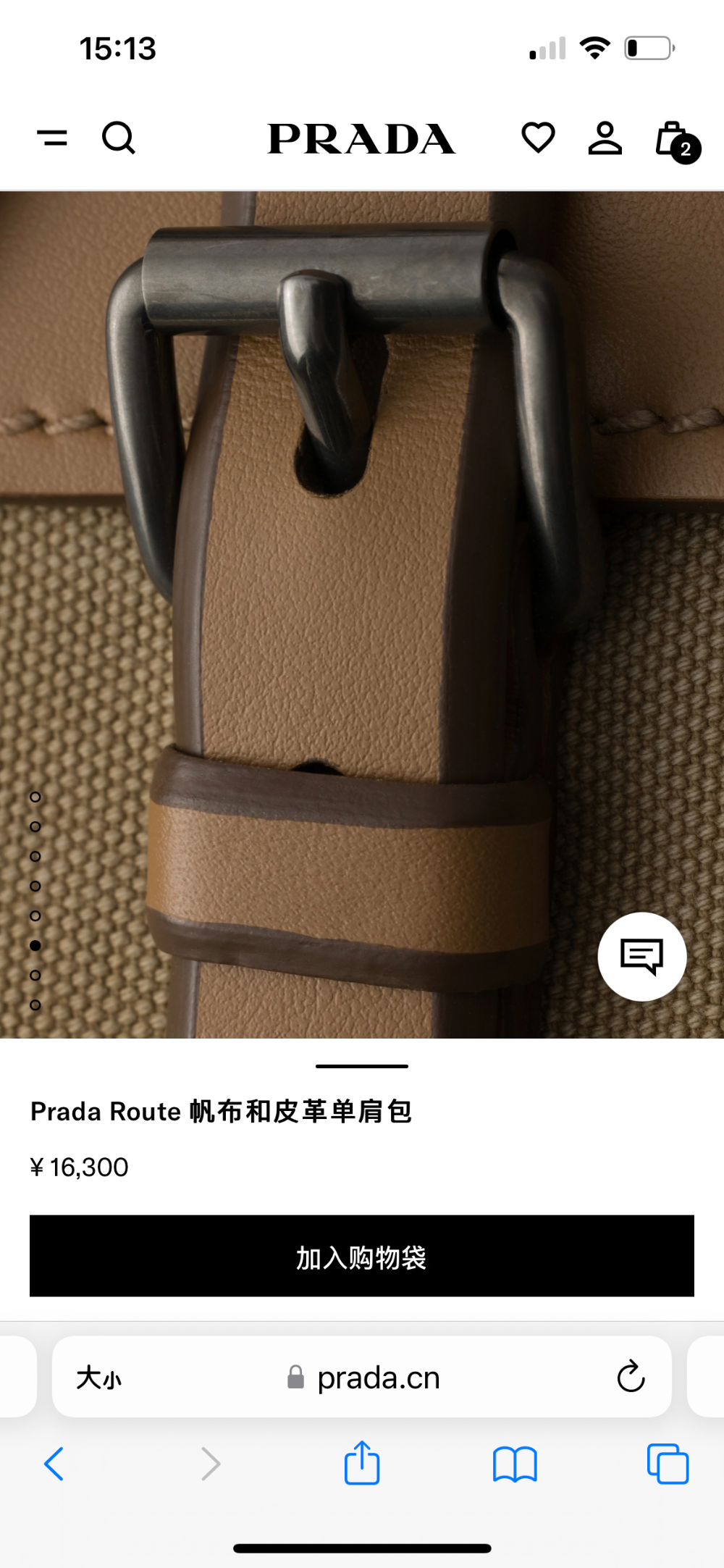Show all open Safari tabs
Image resolution: width=724 pixels, height=1568 pixels.
pyautogui.click(x=668, y=1464)
